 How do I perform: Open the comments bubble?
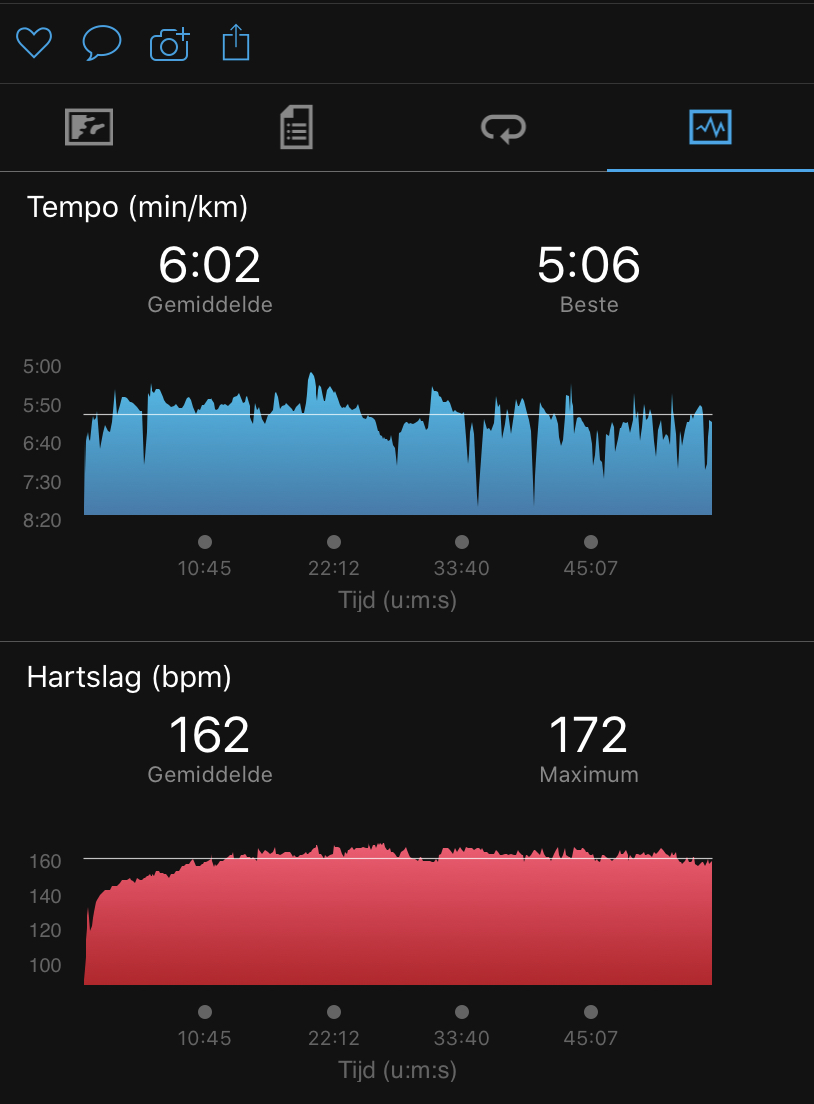point(101,43)
